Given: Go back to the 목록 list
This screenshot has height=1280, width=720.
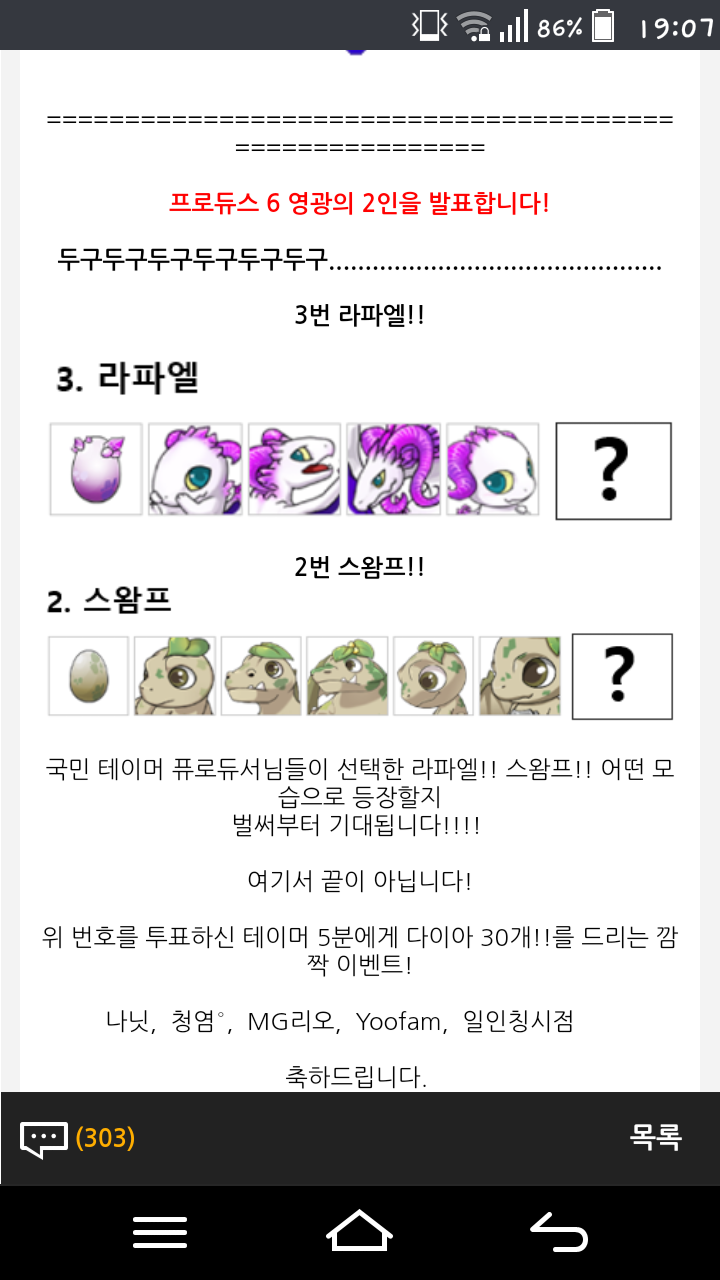Looking at the screenshot, I should pyautogui.click(x=655, y=1137).
